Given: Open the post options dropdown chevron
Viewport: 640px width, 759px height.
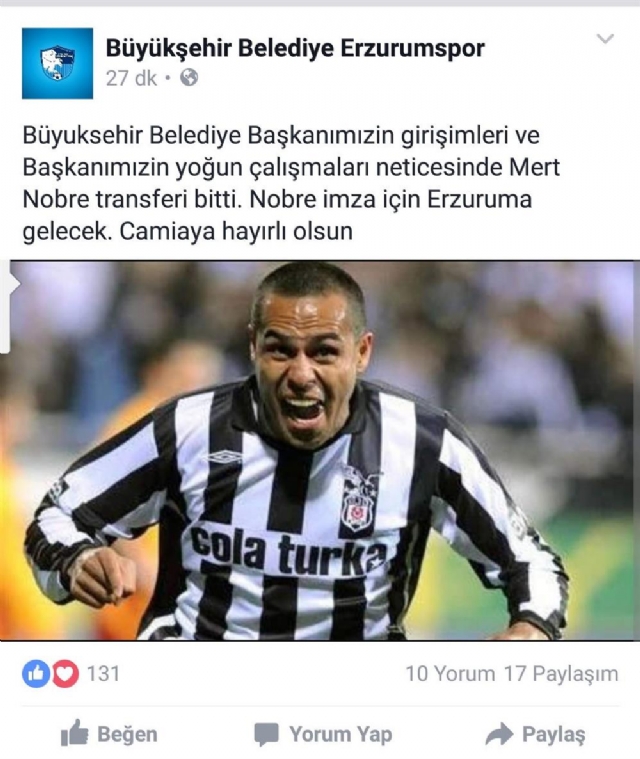Looking at the screenshot, I should point(605,40).
